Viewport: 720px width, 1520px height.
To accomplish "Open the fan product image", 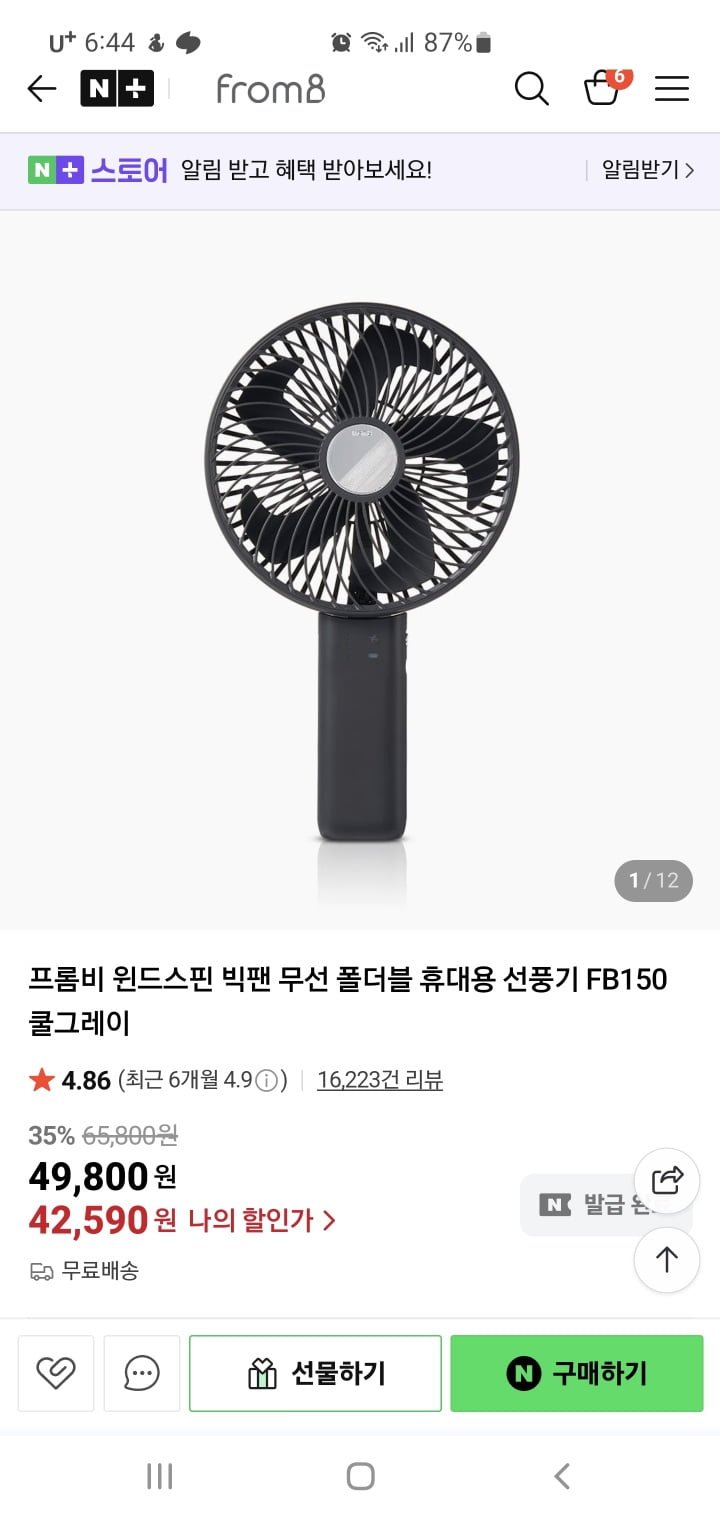I will 360,570.
